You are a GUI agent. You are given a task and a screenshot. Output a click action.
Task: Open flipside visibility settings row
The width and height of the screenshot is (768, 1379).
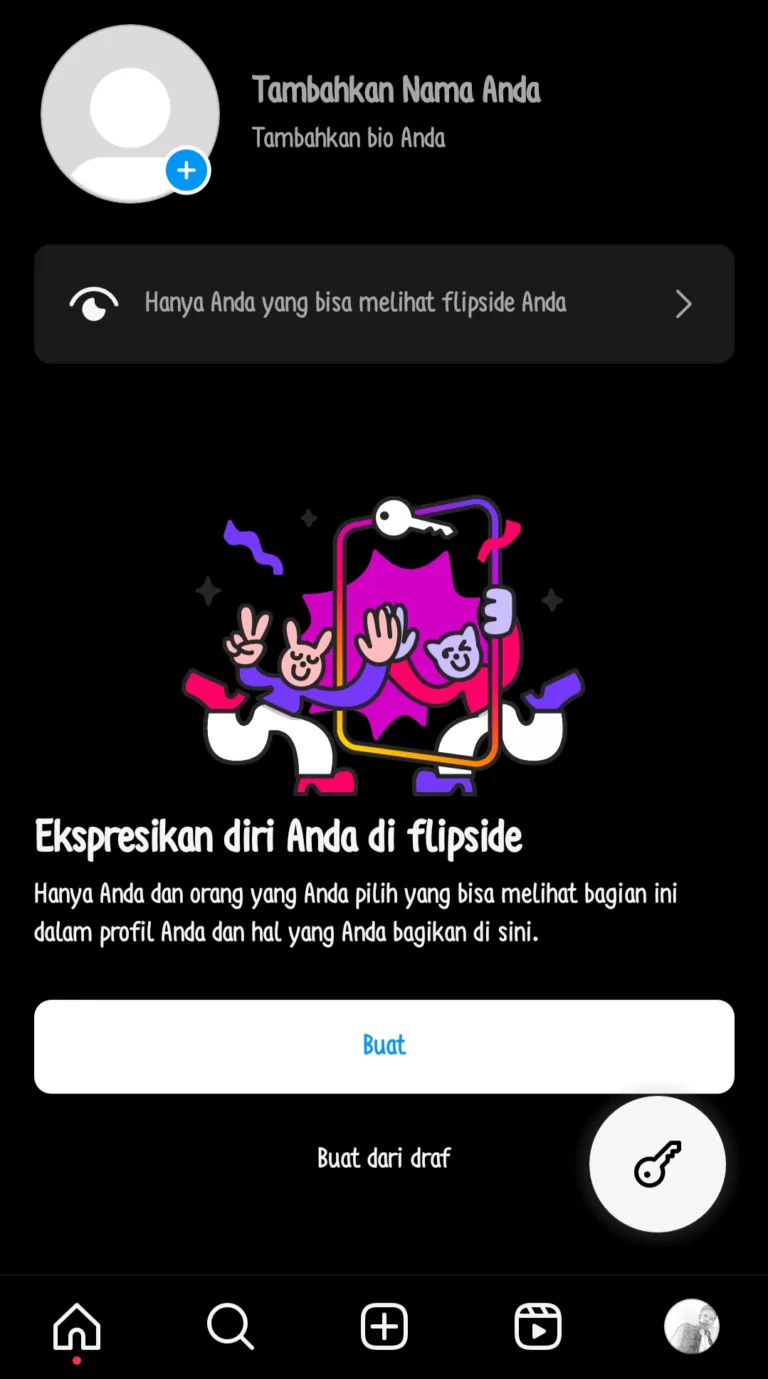(x=384, y=303)
